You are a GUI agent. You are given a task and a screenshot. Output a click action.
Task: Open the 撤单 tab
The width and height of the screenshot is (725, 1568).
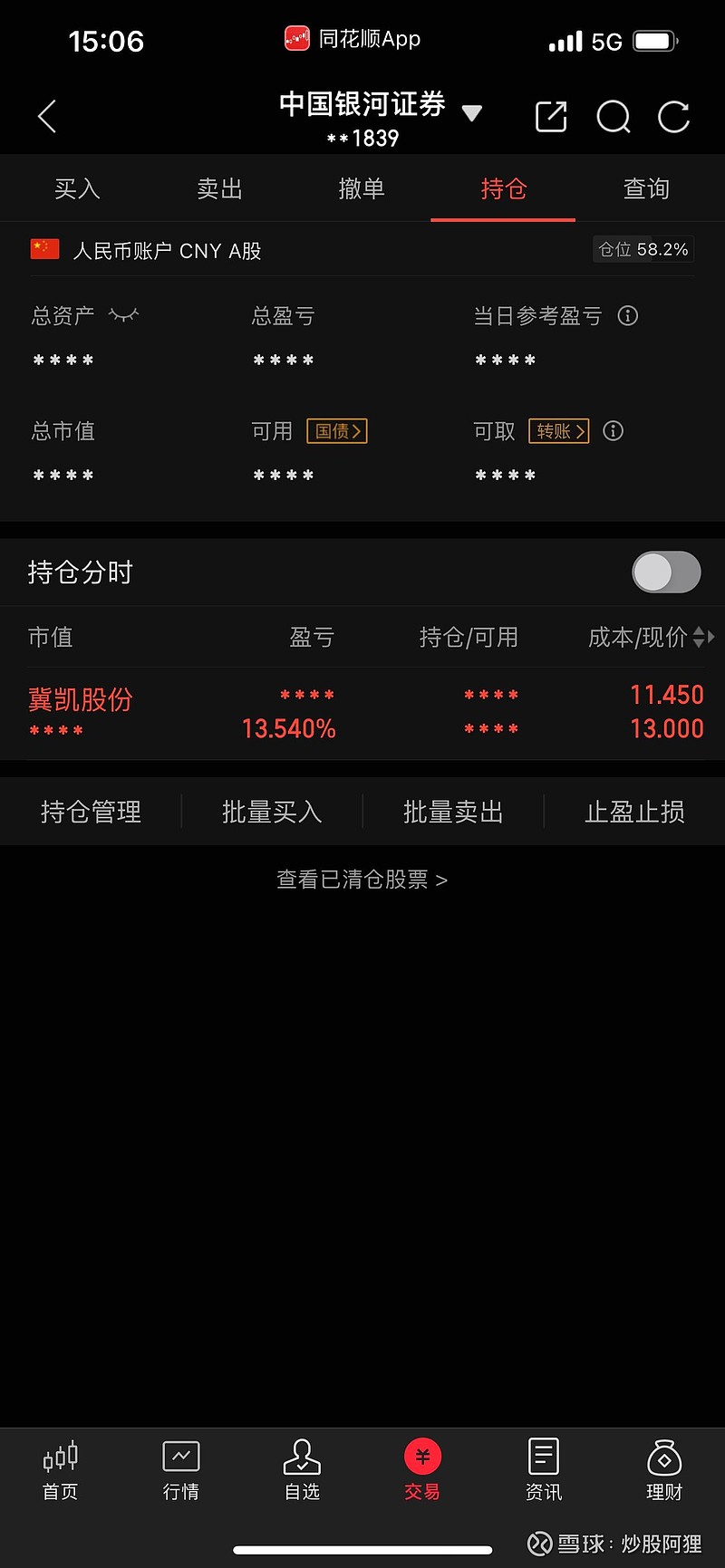tap(362, 188)
